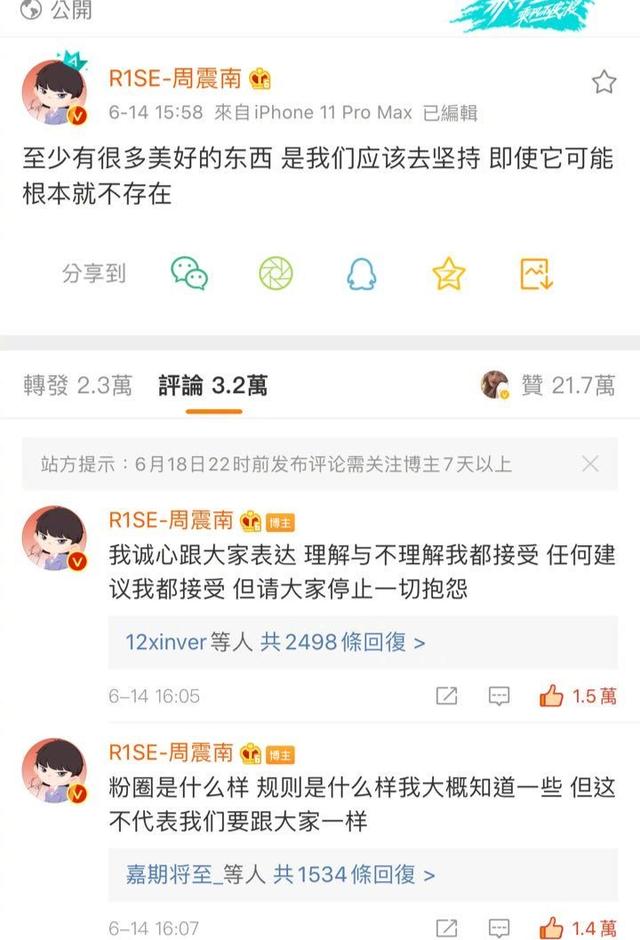The width and height of the screenshot is (640, 940).
Task: Forward the 6-14 16:05 comment
Action: (x=447, y=696)
